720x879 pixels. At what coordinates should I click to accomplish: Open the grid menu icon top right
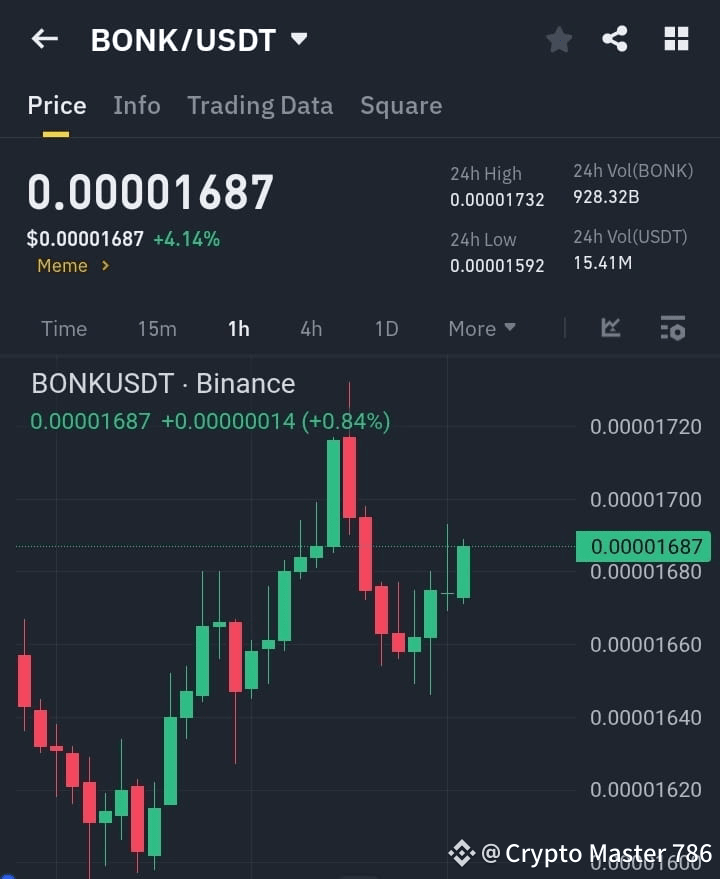[676, 39]
